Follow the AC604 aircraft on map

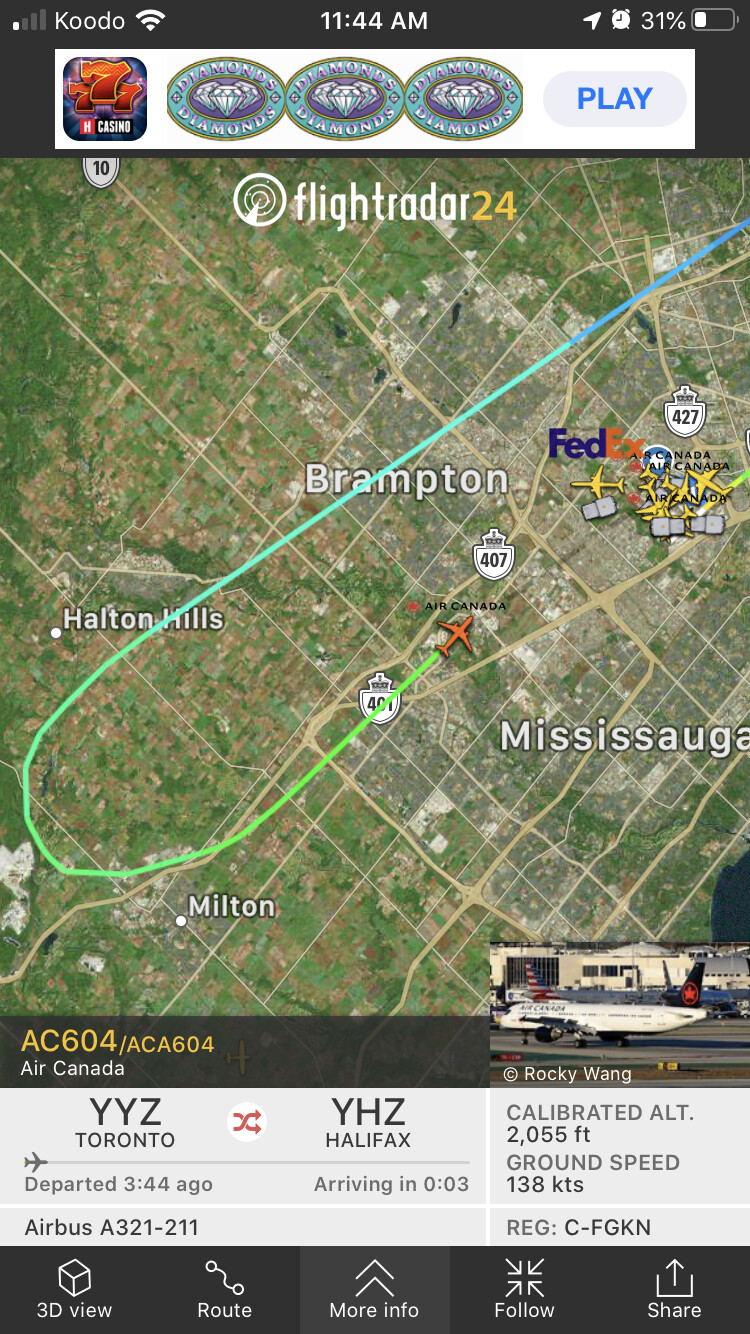524,1290
